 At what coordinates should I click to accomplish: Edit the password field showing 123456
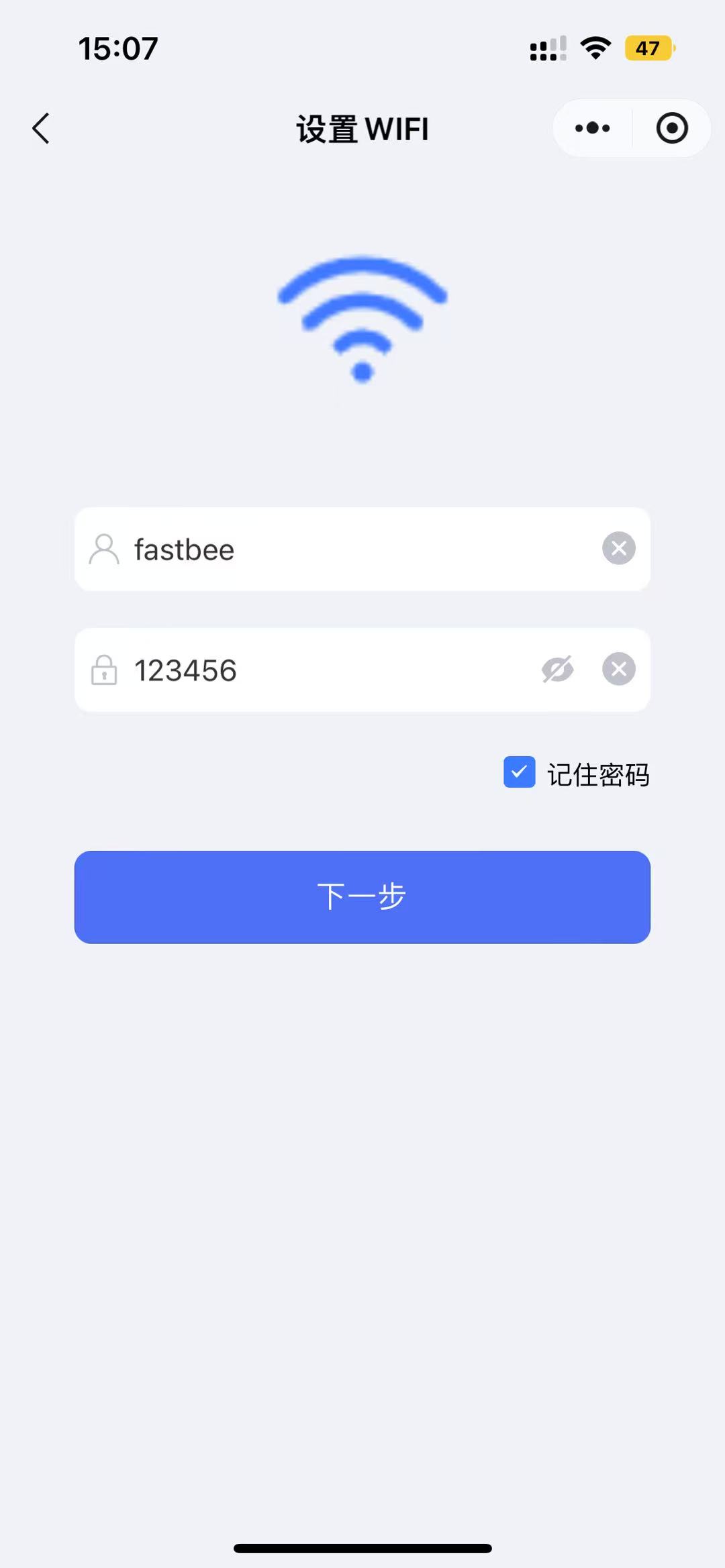click(x=362, y=670)
